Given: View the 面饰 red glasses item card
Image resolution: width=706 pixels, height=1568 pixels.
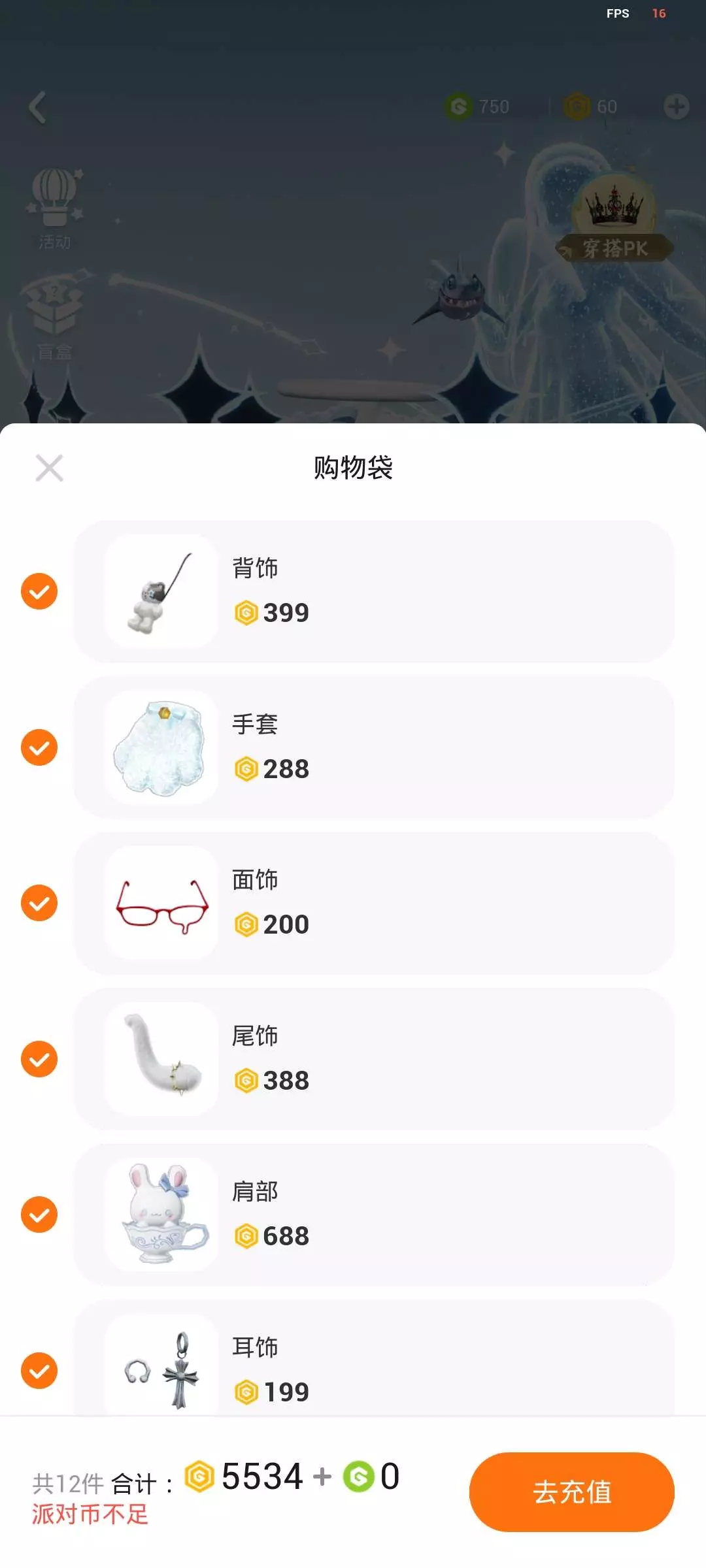Looking at the screenshot, I should pos(374,903).
